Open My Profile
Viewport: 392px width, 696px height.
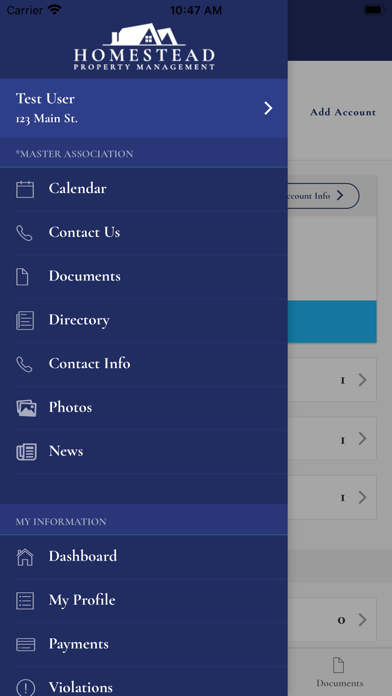point(144,601)
